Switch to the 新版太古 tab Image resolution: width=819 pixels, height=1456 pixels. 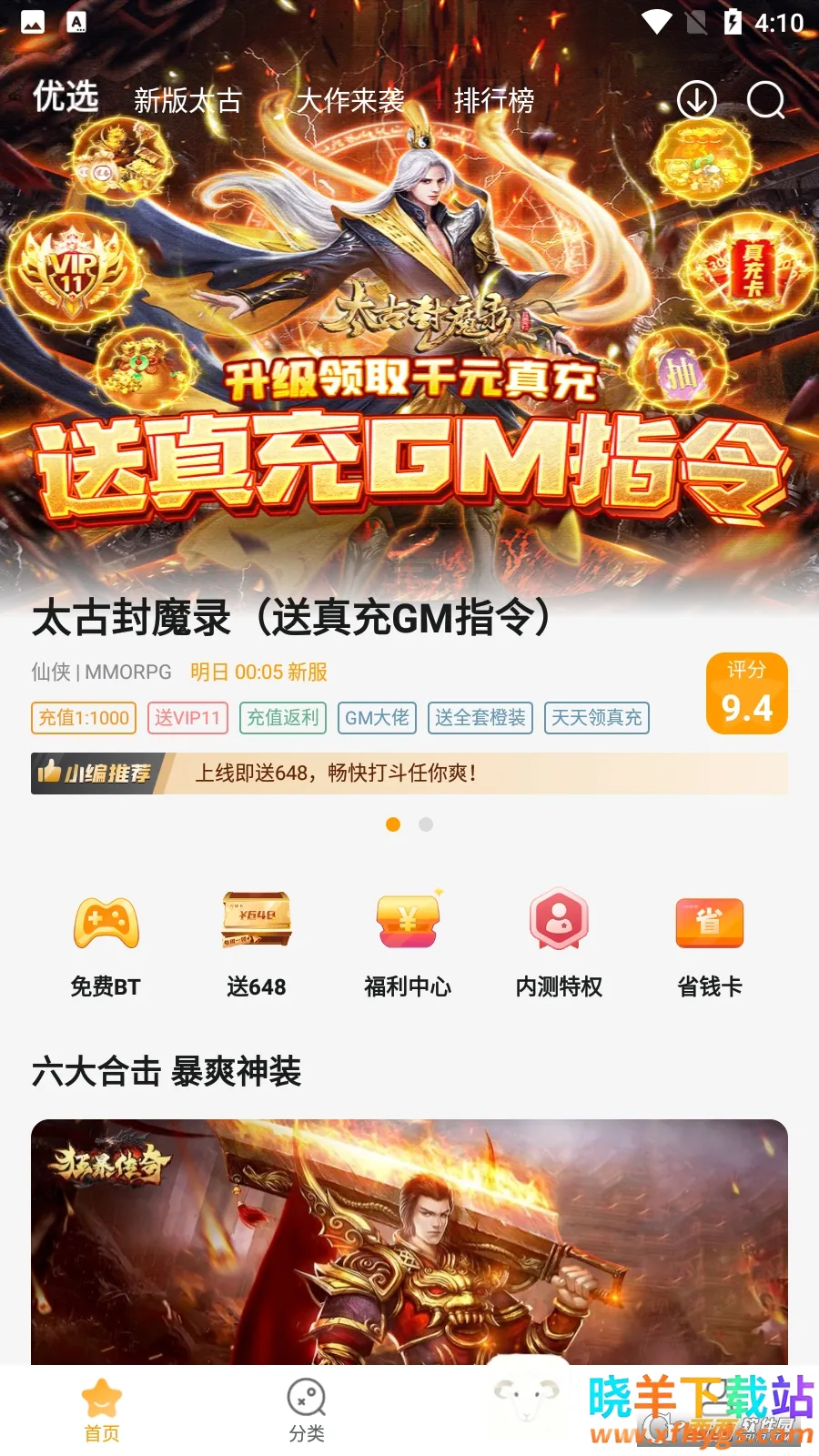click(187, 100)
